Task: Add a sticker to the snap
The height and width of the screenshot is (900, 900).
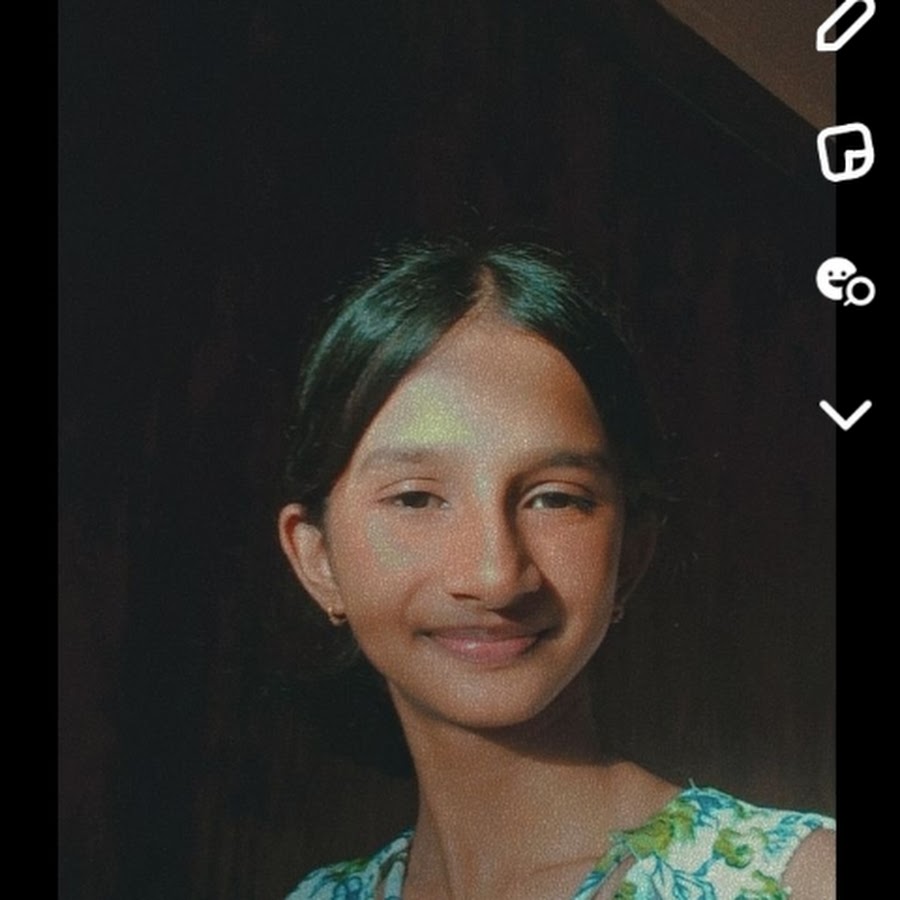Action: point(845,153)
